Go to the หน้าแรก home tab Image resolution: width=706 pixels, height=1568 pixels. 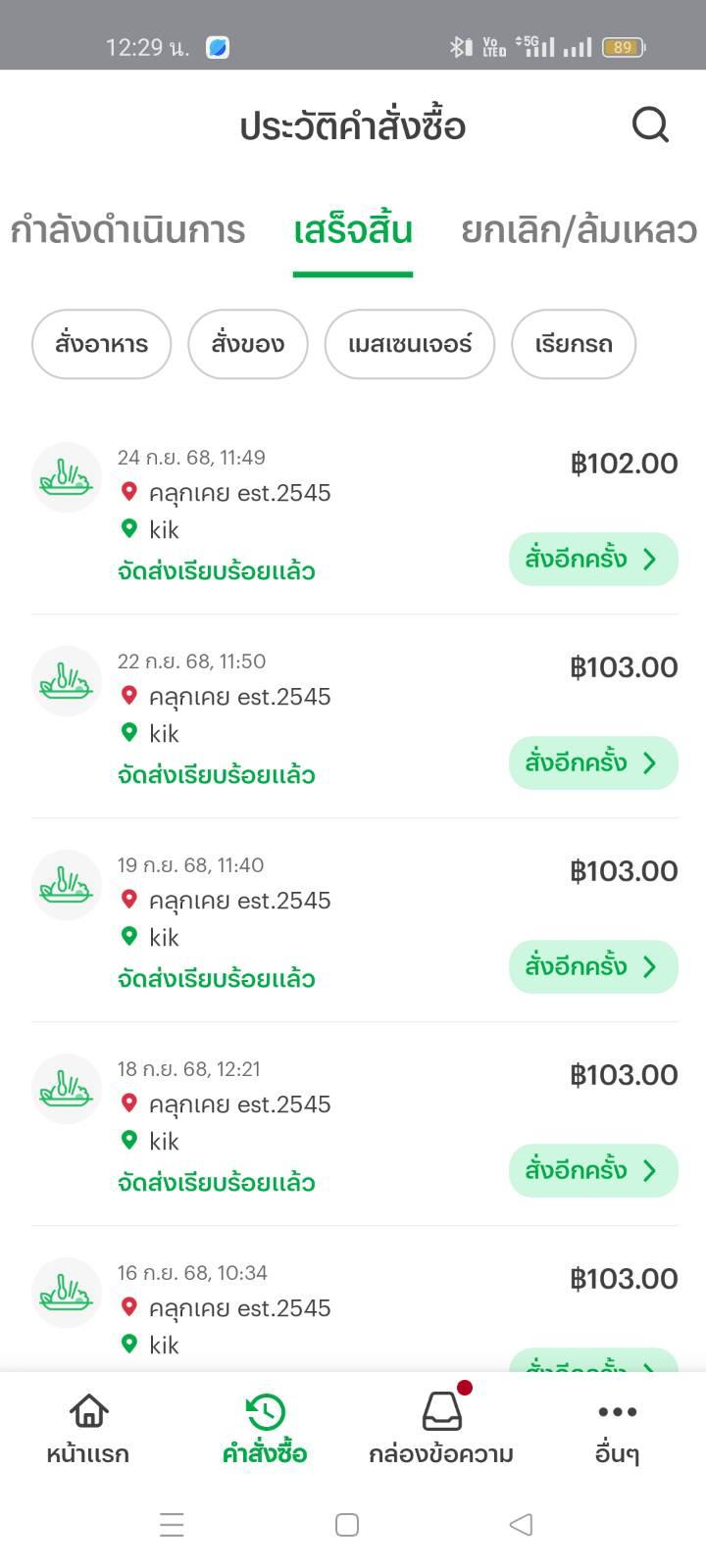click(x=88, y=1431)
